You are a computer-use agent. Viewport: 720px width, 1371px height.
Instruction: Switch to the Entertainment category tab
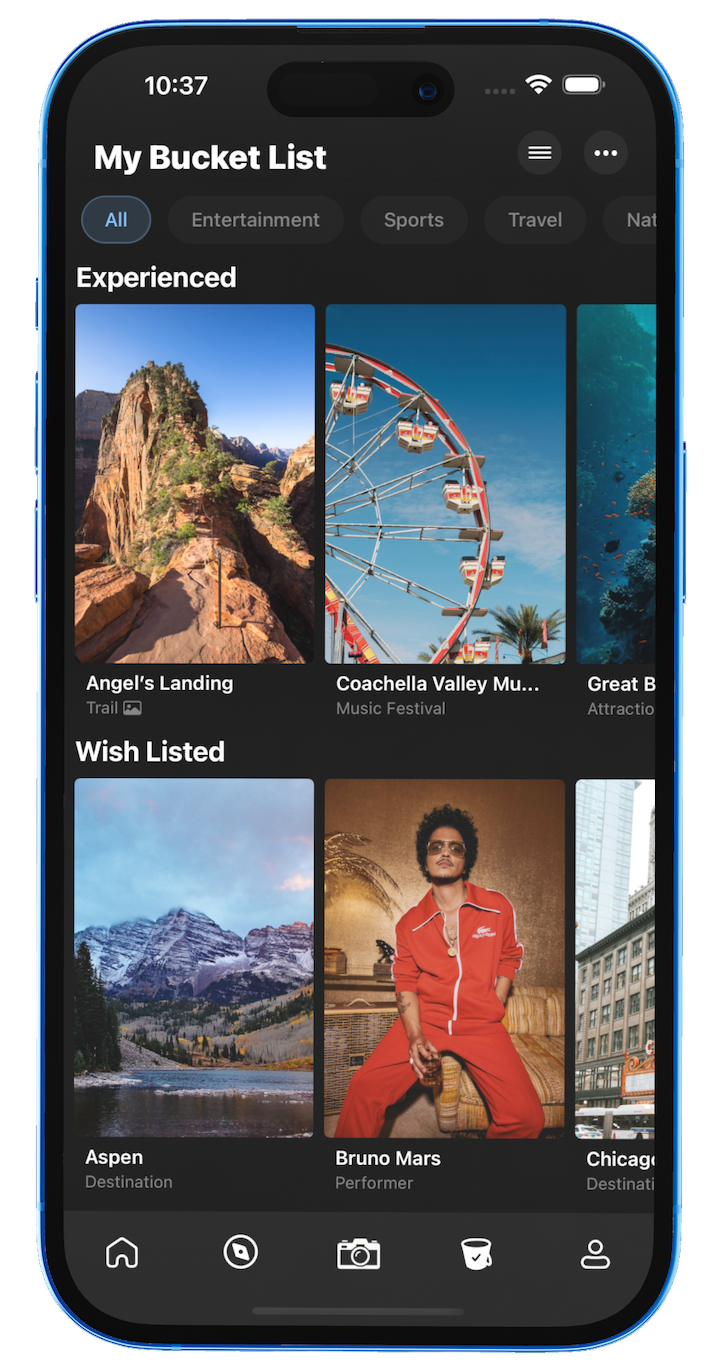click(x=255, y=219)
